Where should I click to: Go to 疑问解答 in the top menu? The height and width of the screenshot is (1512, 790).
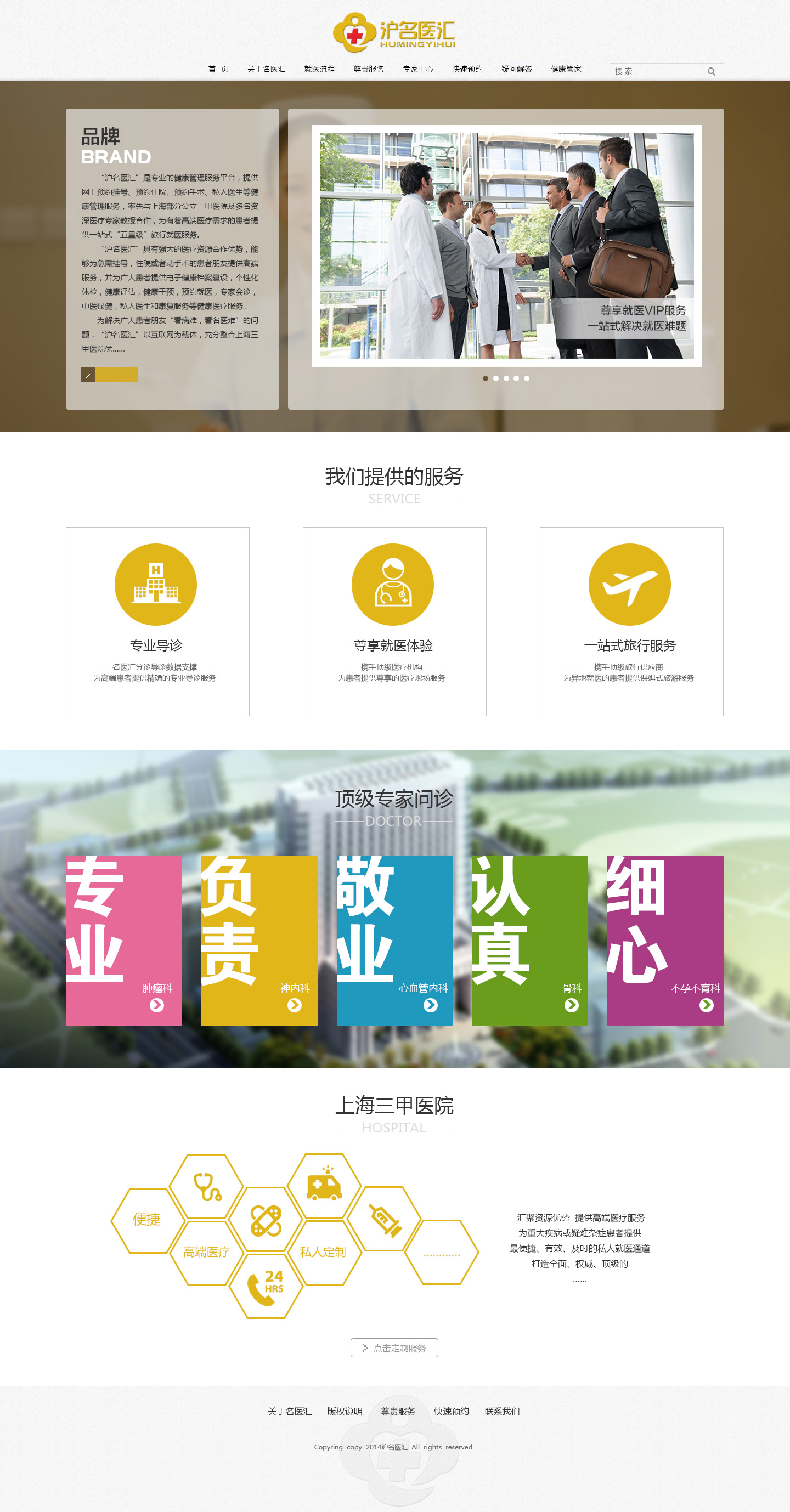click(x=516, y=69)
